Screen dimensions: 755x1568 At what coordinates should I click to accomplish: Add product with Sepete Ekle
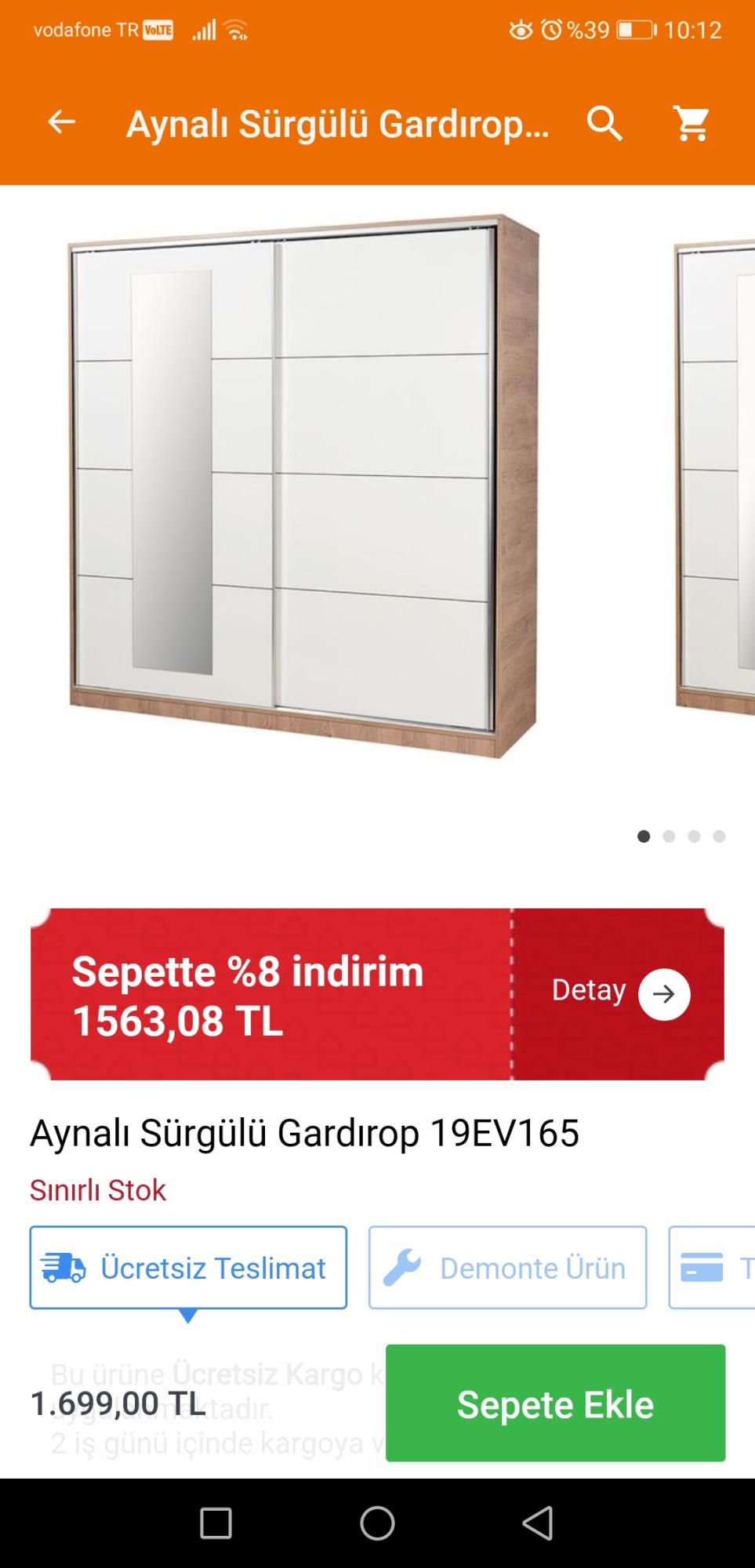pyautogui.click(x=555, y=1403)
